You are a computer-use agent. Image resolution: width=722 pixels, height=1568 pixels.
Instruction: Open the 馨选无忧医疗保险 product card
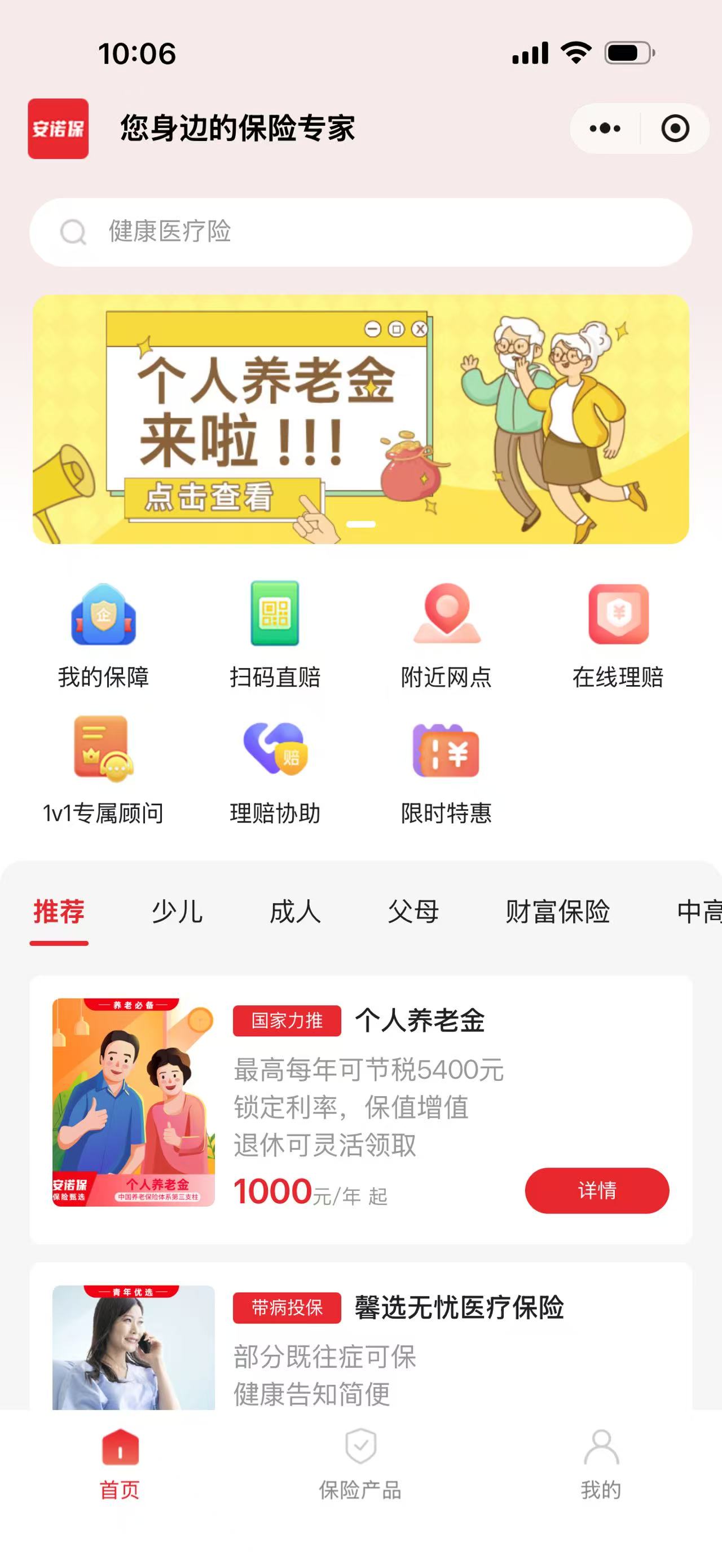click(x=459, y=1308)
